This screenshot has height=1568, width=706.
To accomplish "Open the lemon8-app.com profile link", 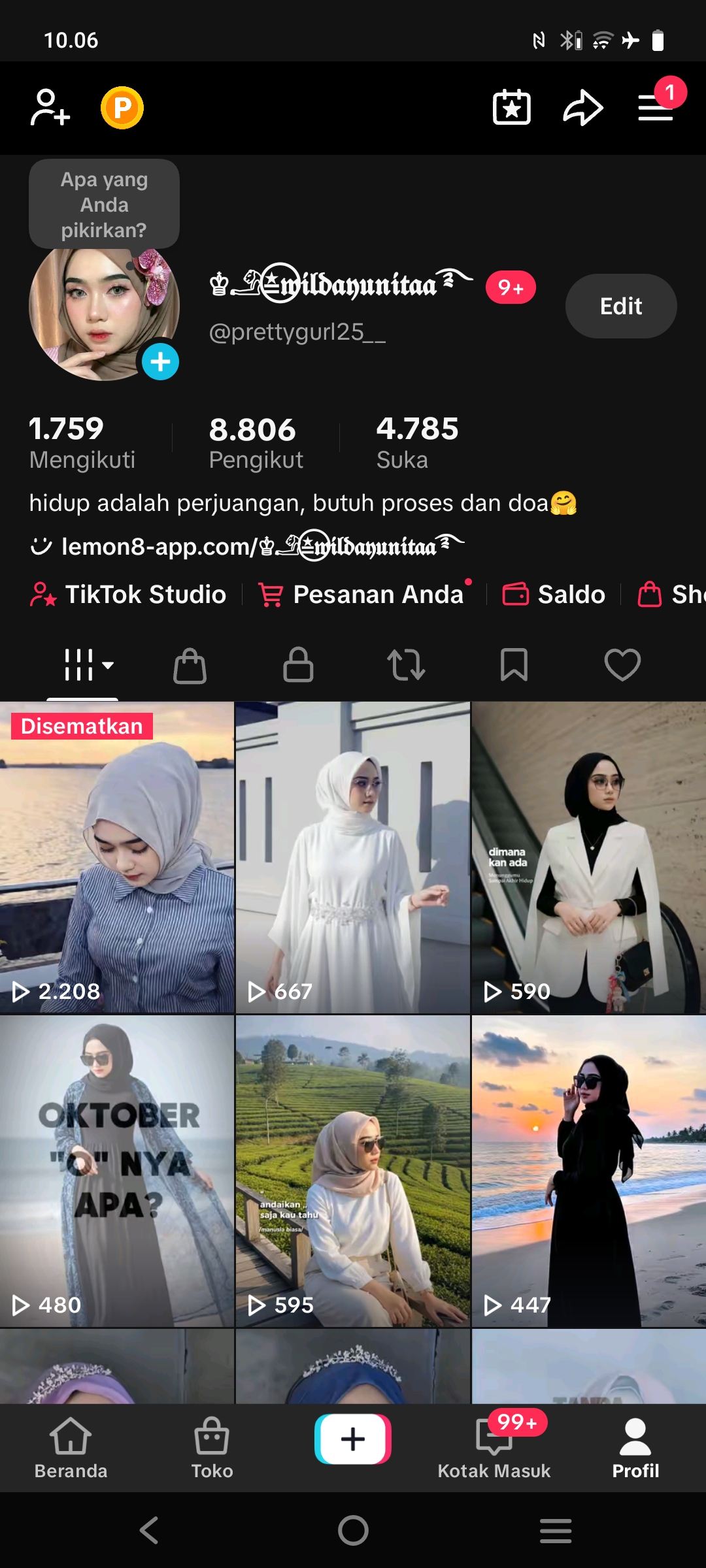I will [247, 546].
